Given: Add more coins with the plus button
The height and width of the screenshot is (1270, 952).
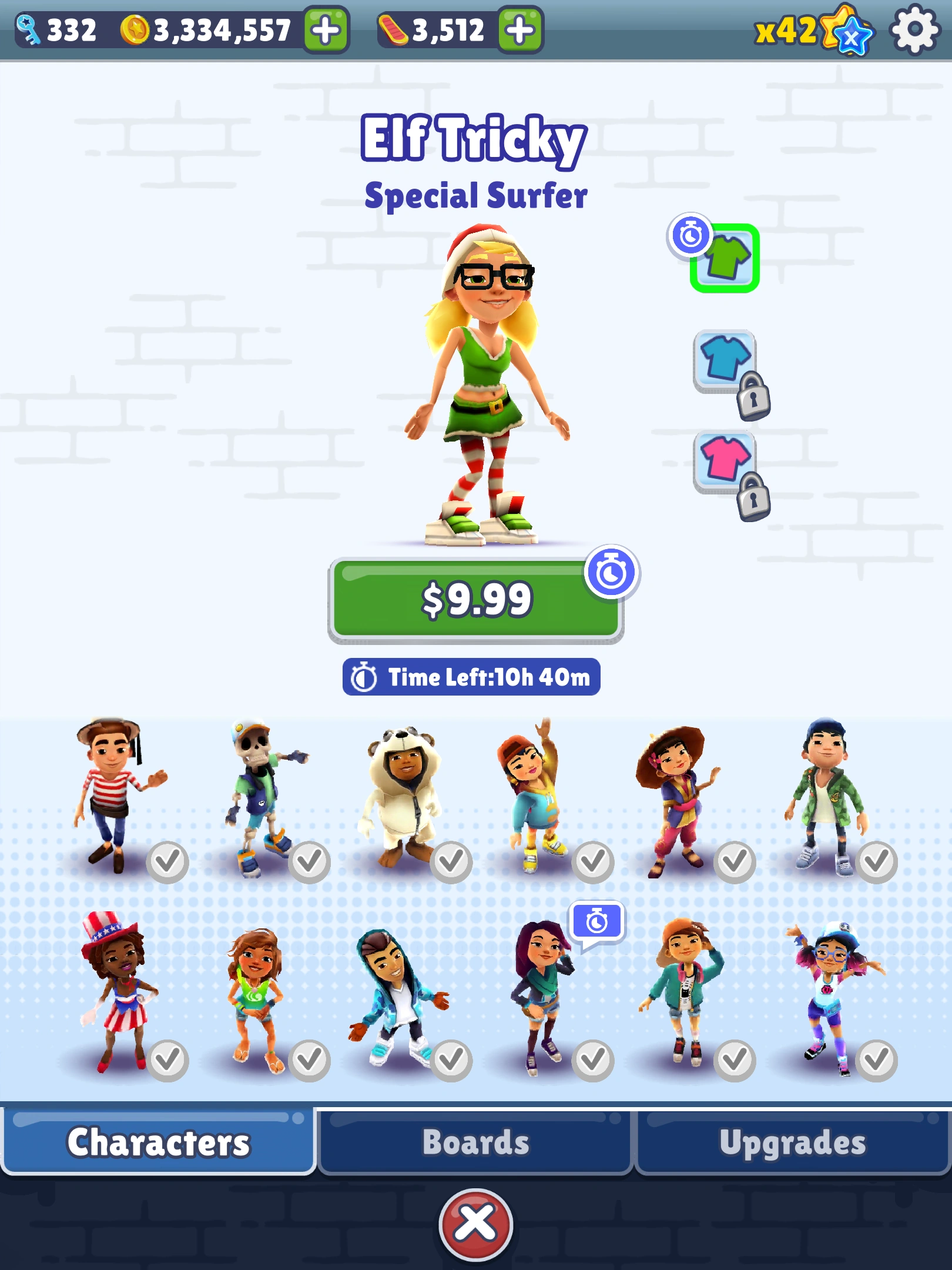Looking at the screenshot, I should tap(326, 29).
